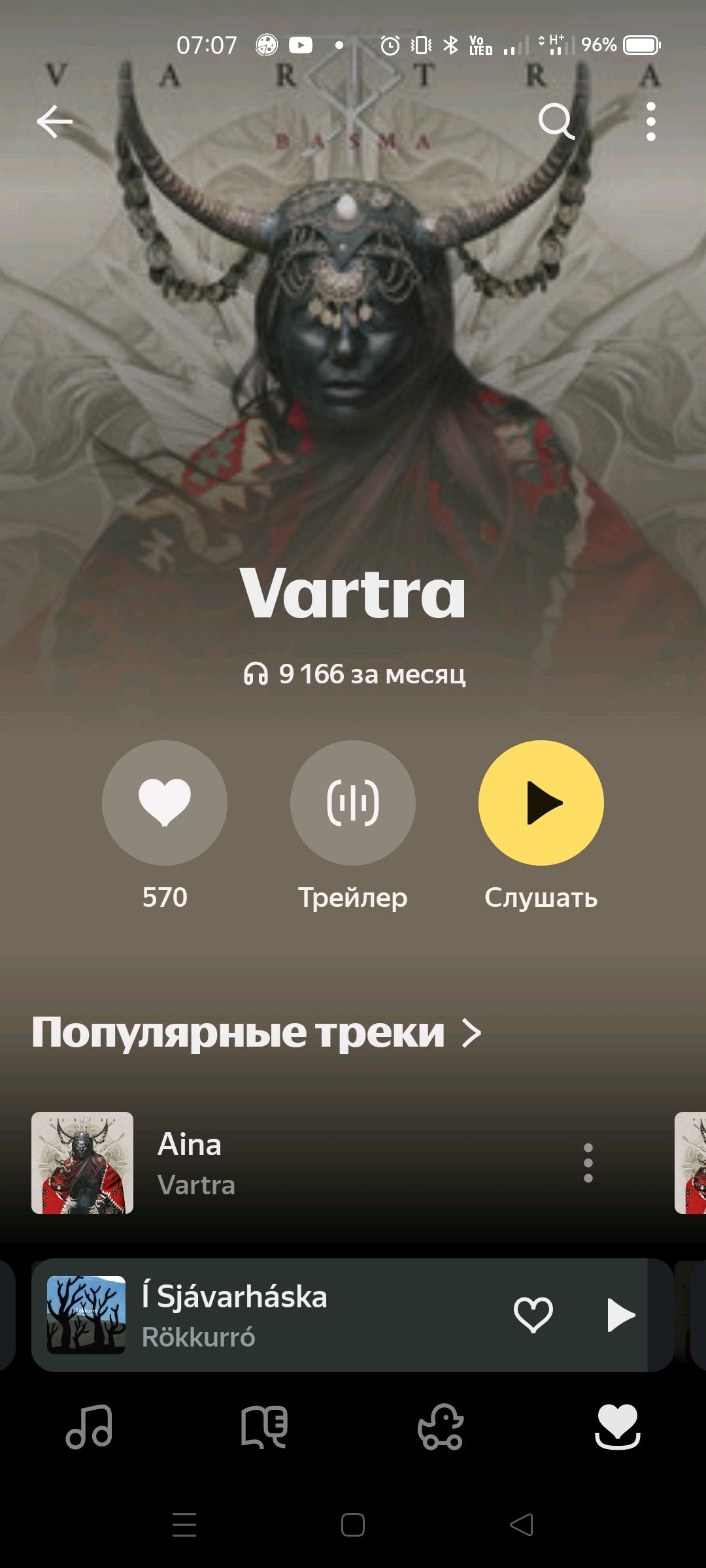Image resolution: width=706 pixels, height=1568 pixels.
Task: Open options for the track Aina
Action: (588, 1163)
